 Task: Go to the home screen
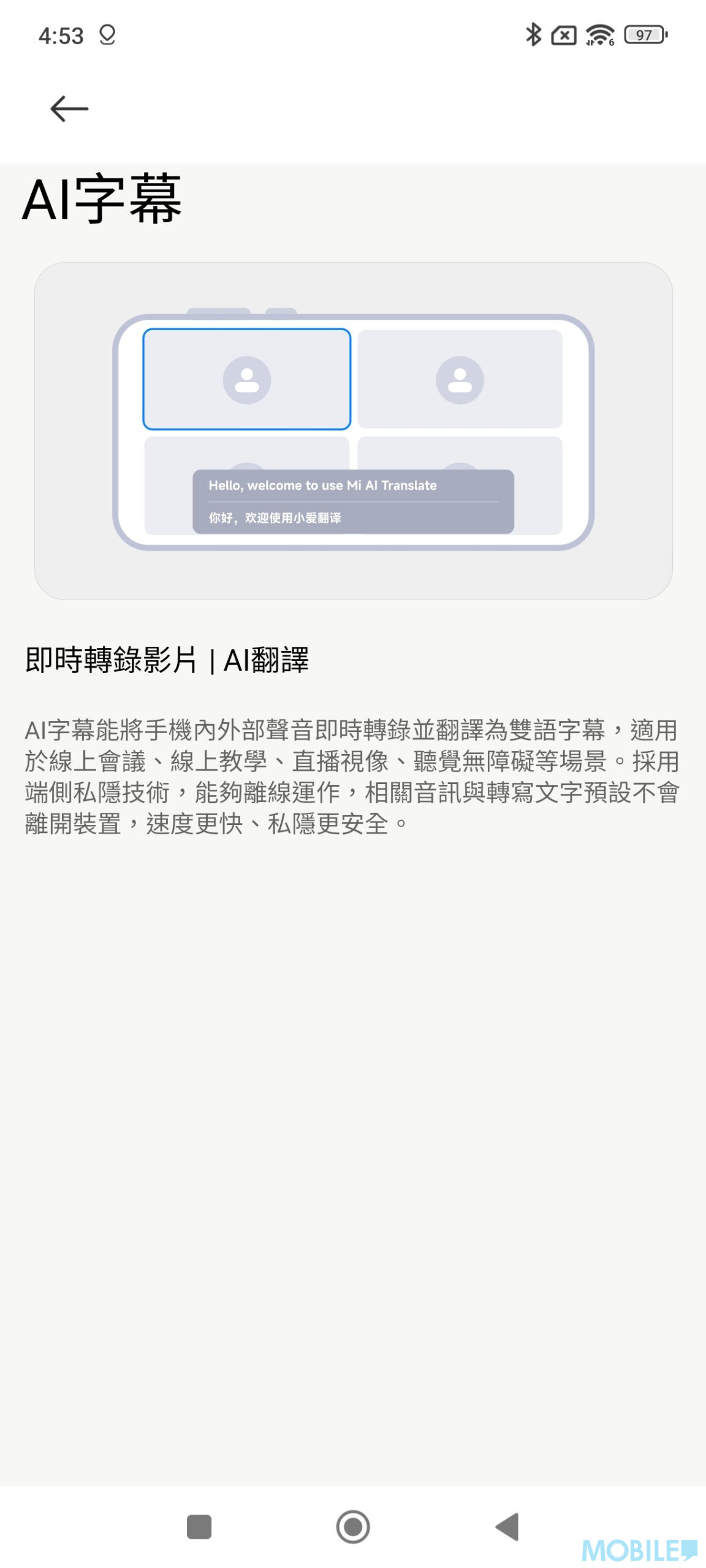pos(353,1527)
